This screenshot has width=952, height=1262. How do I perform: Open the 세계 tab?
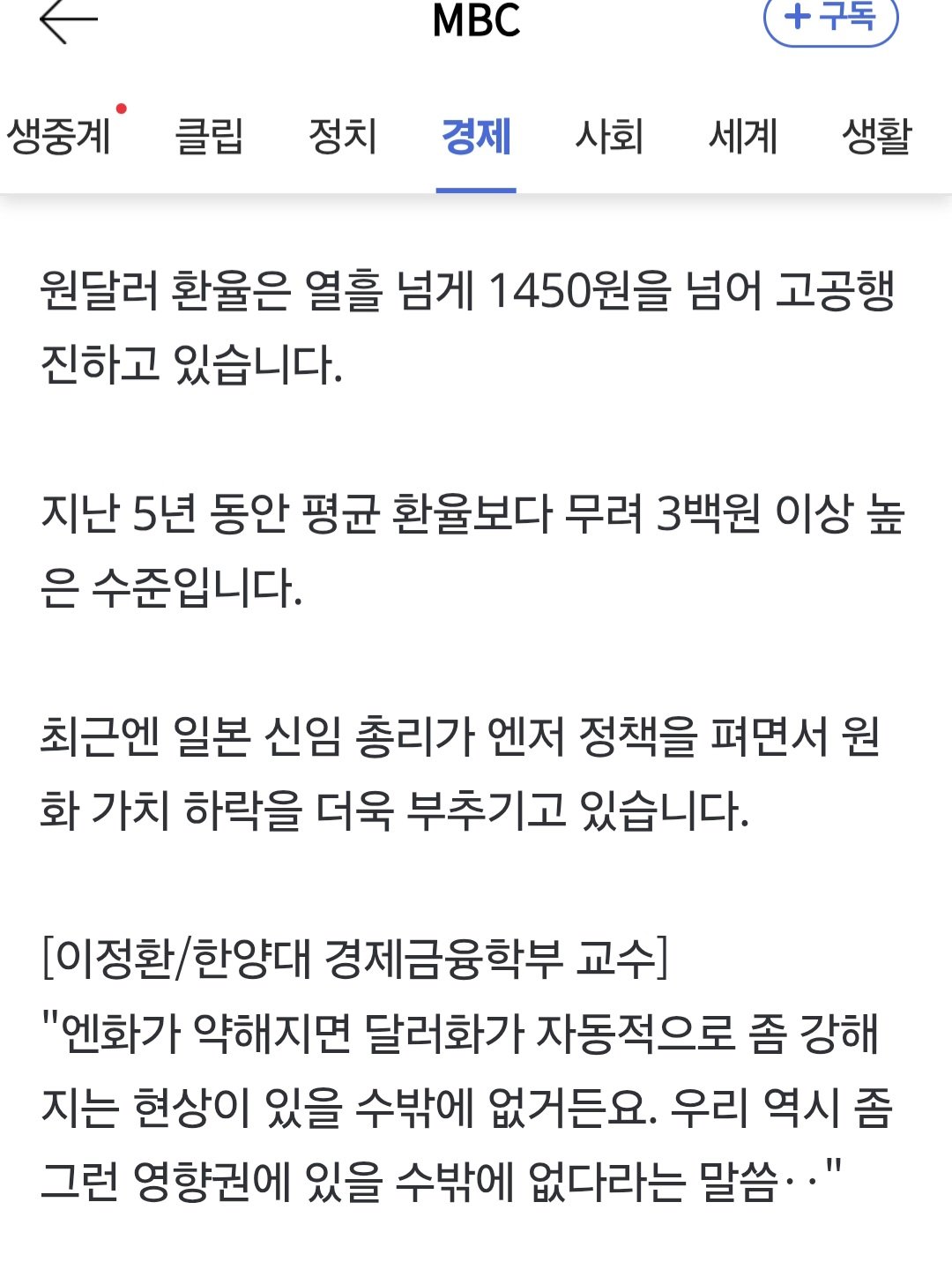(742, 137)
